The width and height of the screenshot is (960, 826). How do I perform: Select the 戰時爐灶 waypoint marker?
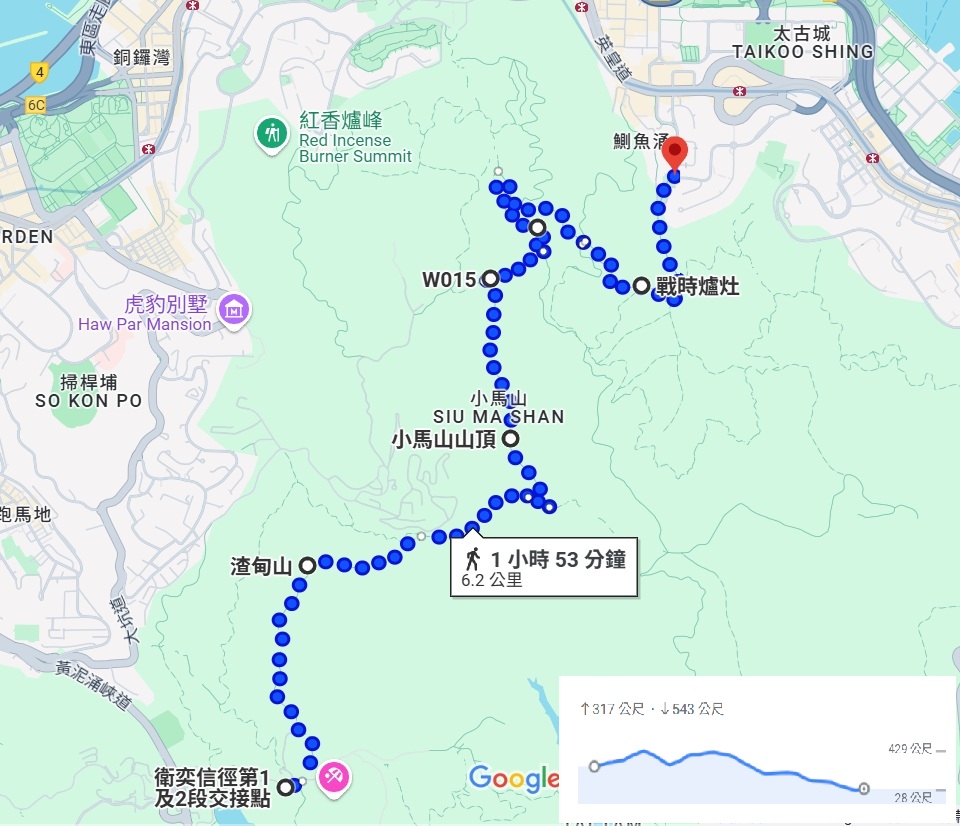pyautogui.click(x=641, y=286)
